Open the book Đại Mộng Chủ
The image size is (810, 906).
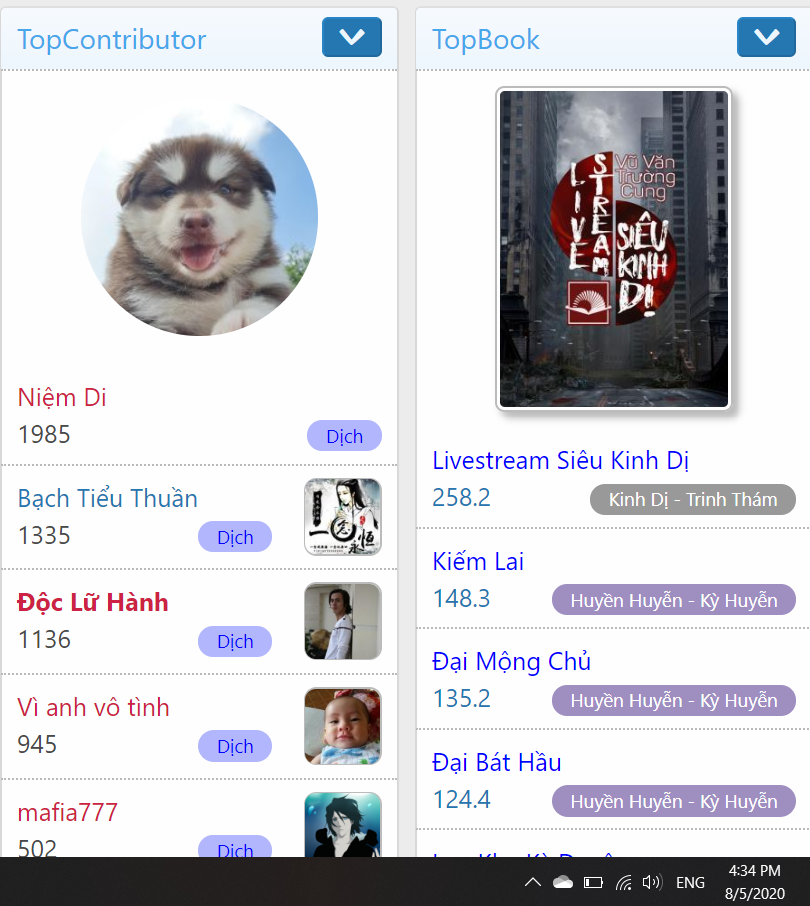[512, 662]
